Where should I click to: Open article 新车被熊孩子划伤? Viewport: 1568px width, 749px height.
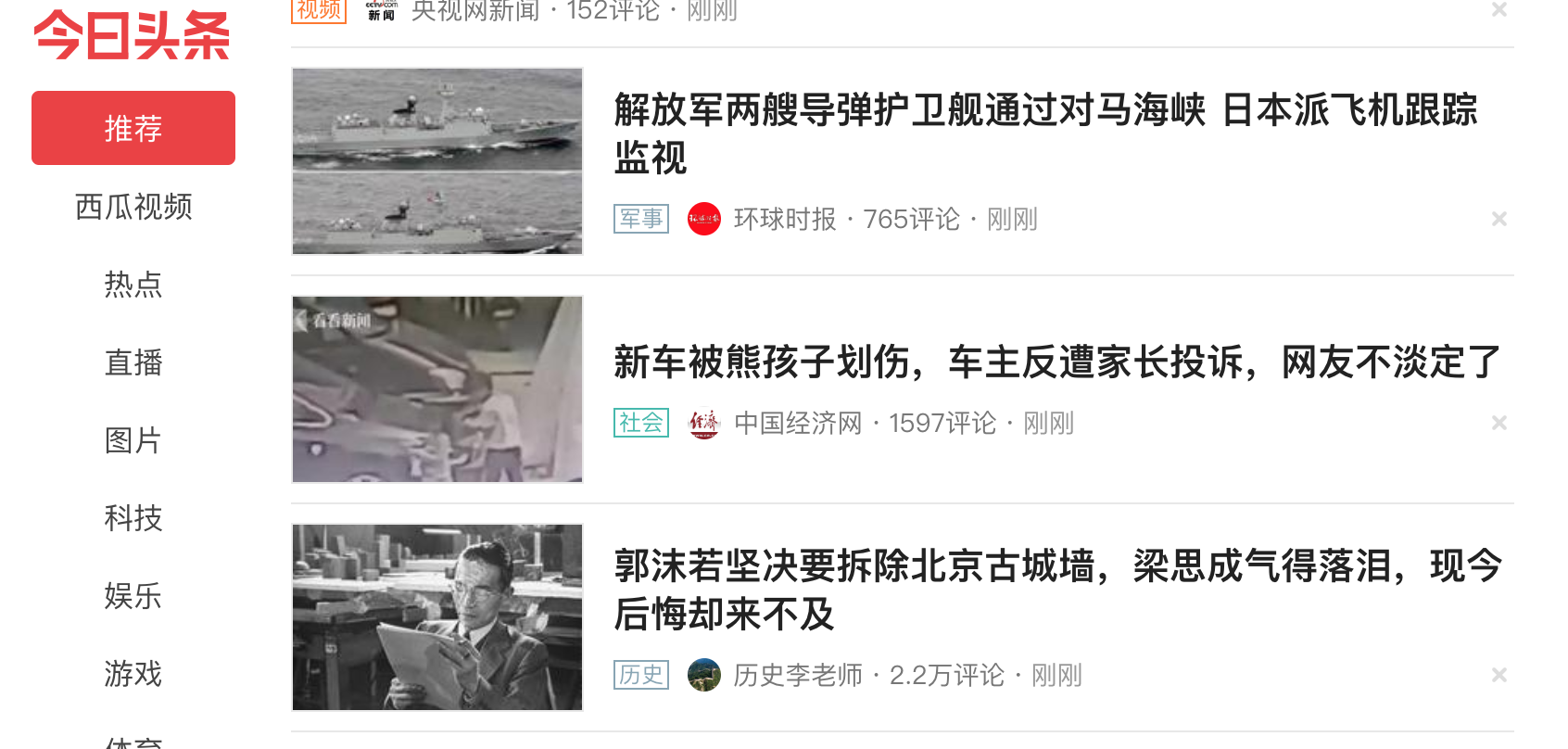pyautogui.click(x=1056, y=362)
